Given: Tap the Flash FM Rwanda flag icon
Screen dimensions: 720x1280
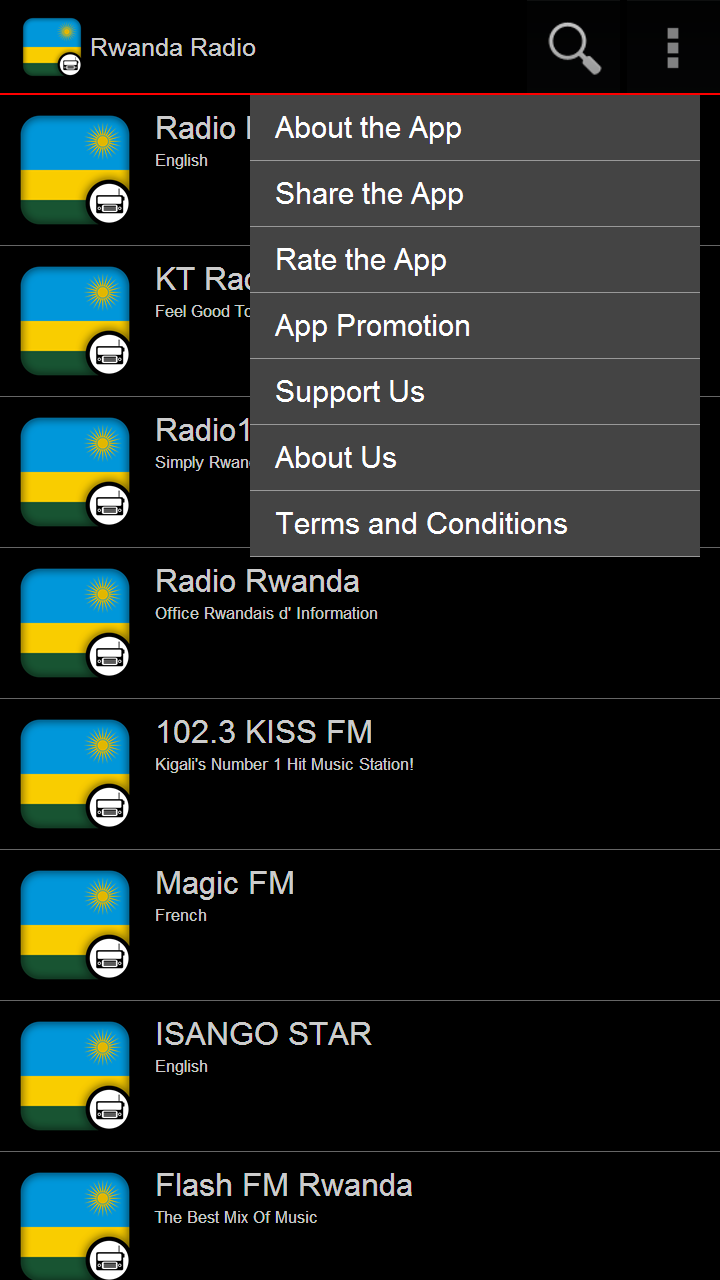Looking at the screenshot, I should click(x=75, y=1222).
